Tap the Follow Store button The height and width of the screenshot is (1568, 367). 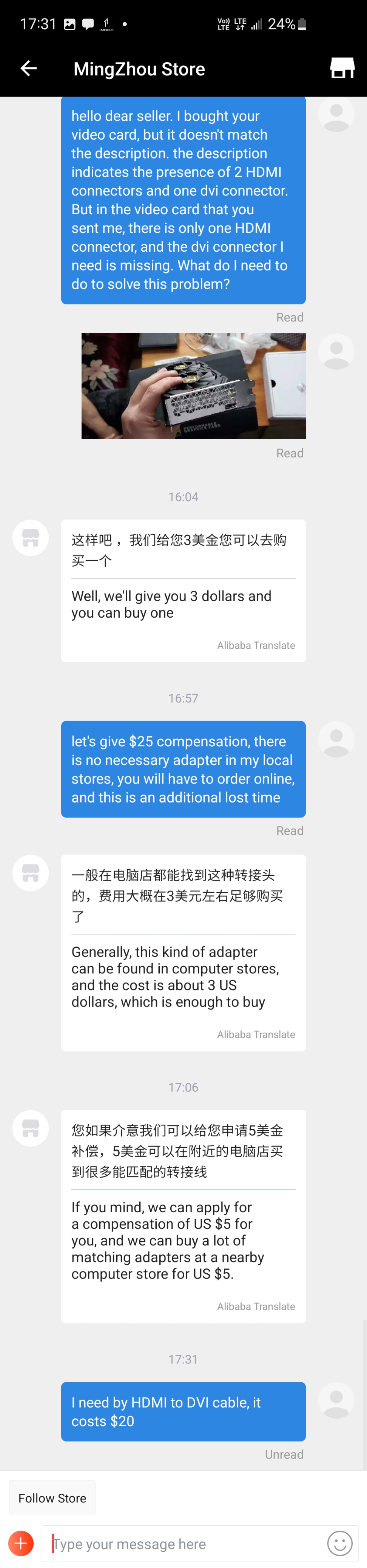pos(52,1497)
